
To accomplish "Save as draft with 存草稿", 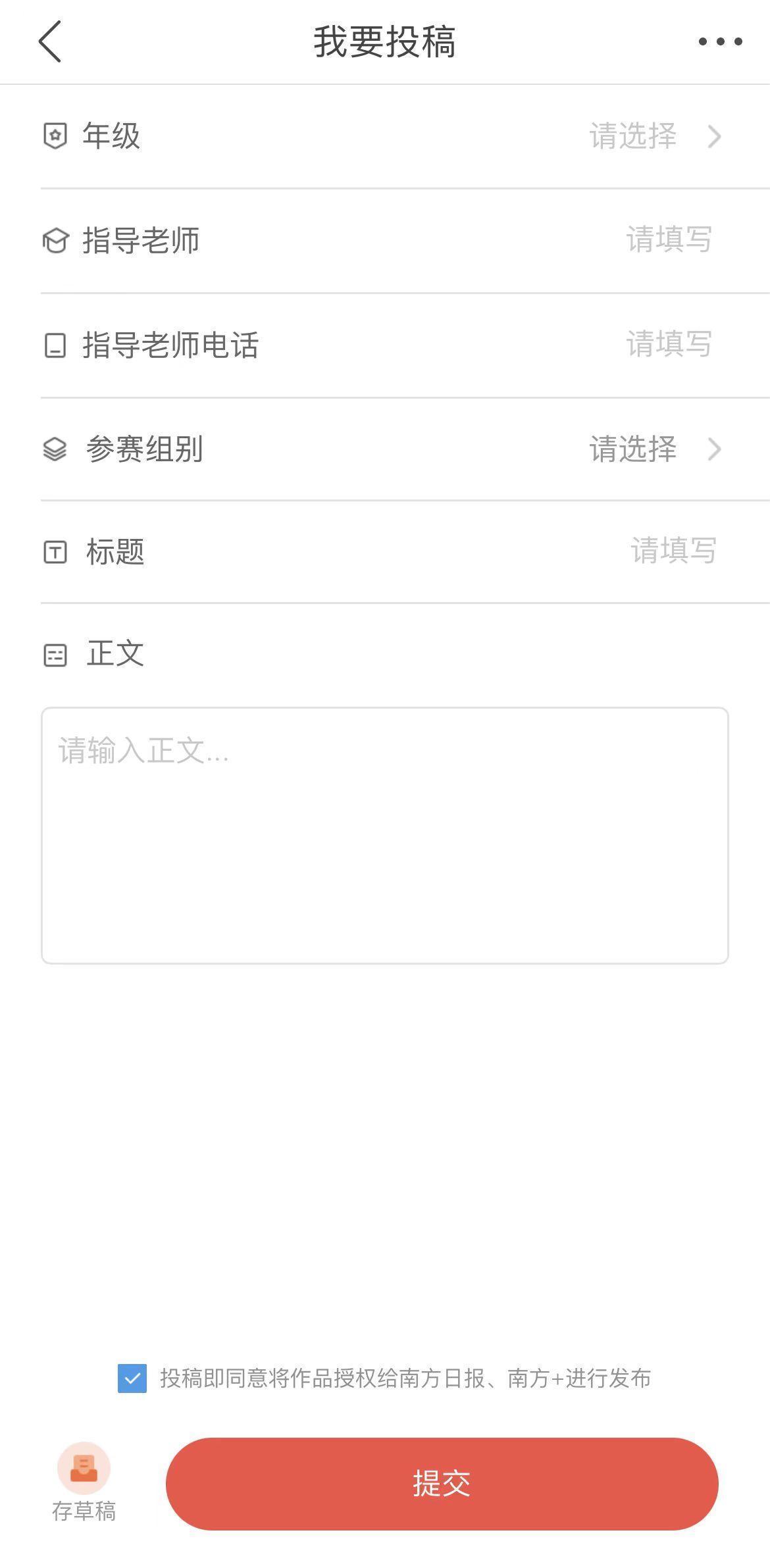I will click(84, 1482).
